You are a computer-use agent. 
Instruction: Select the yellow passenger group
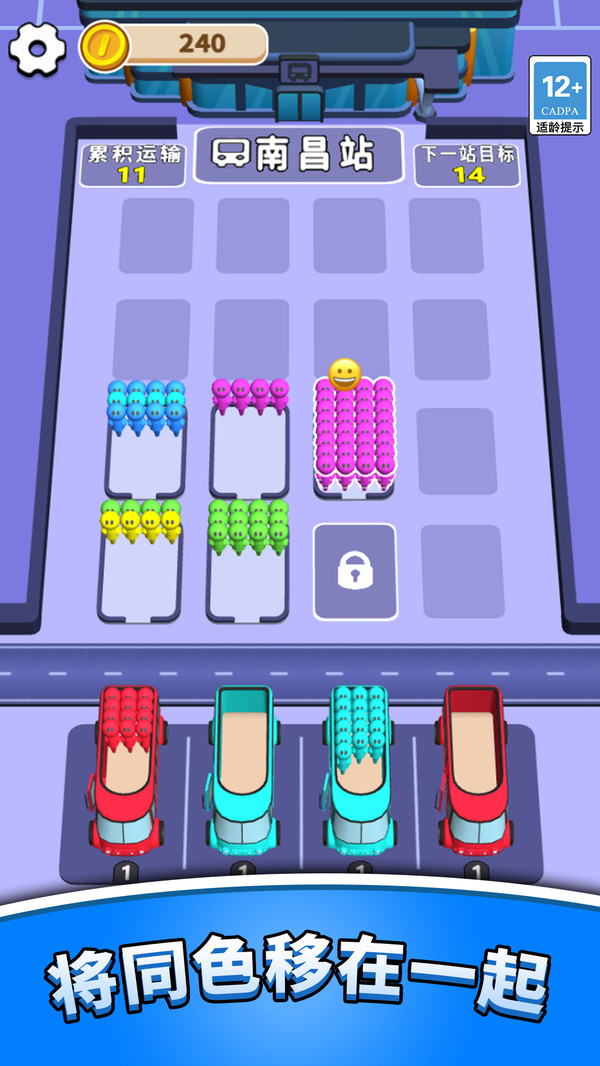point(141,521)
